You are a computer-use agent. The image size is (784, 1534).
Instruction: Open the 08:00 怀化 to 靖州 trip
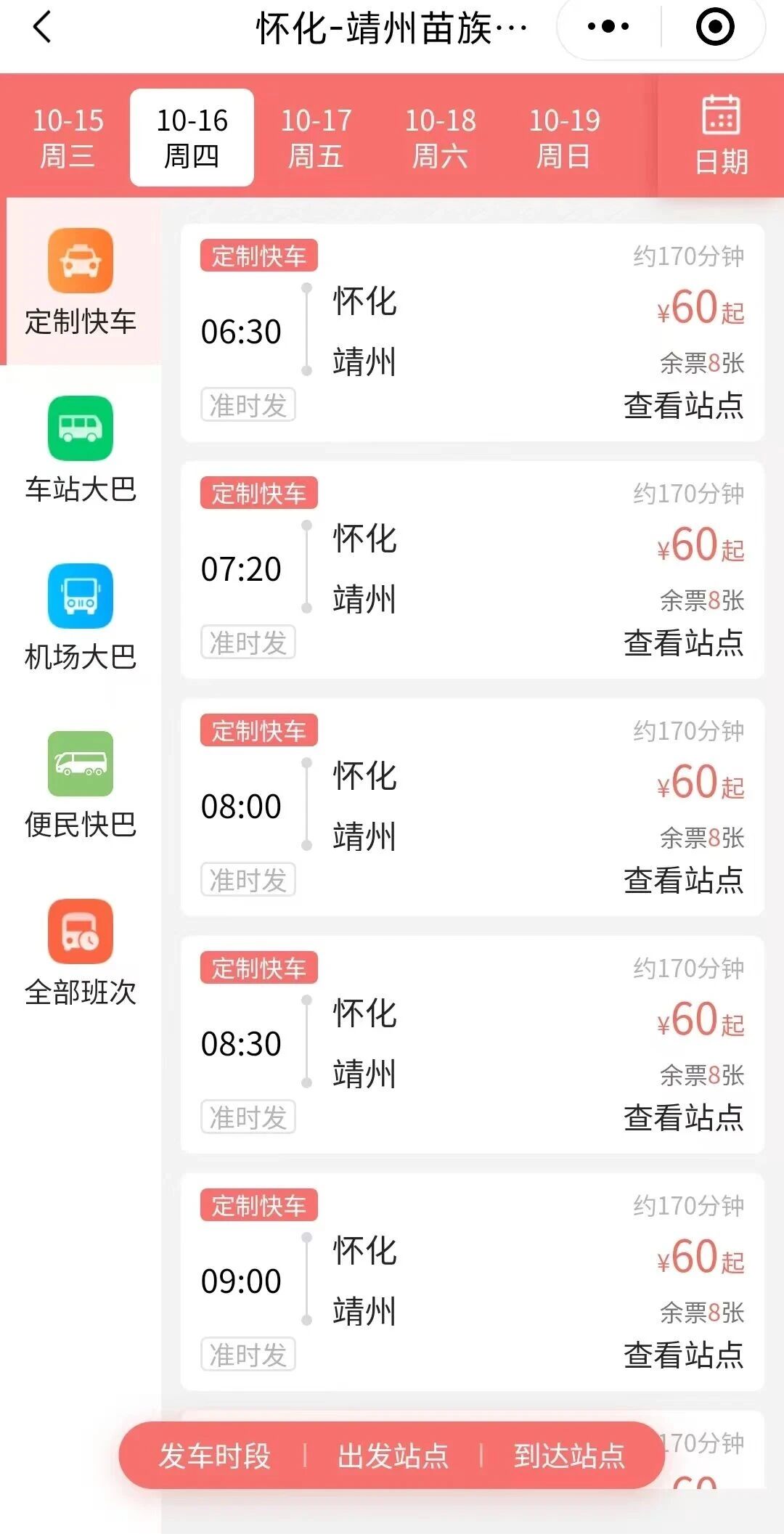(x=472, y=807)
